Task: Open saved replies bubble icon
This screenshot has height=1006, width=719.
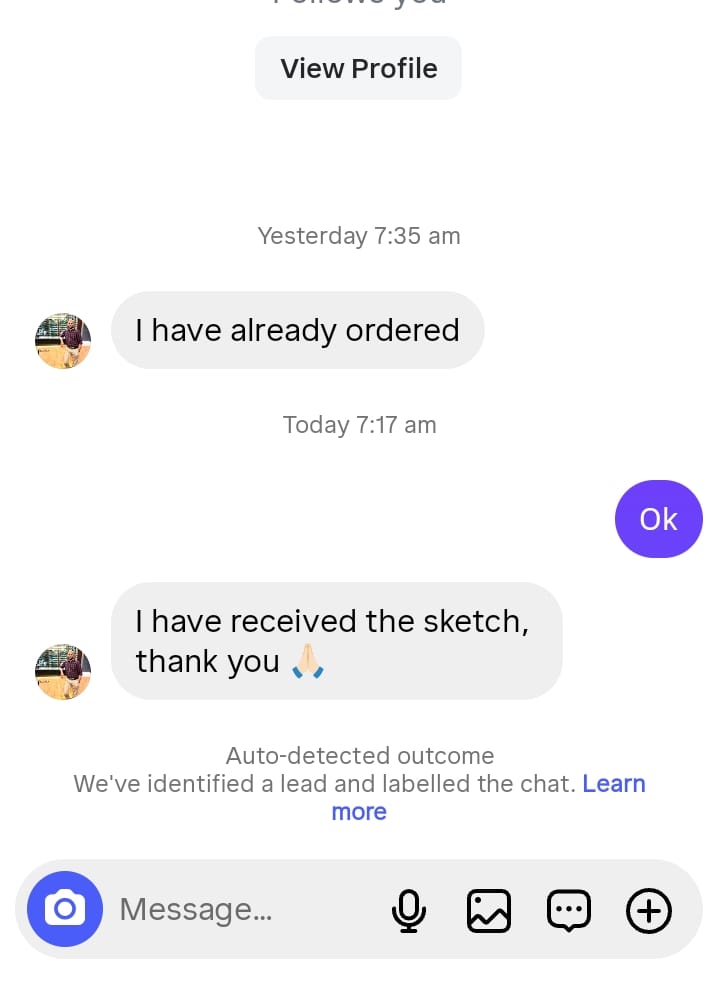Action: (569, 910)
